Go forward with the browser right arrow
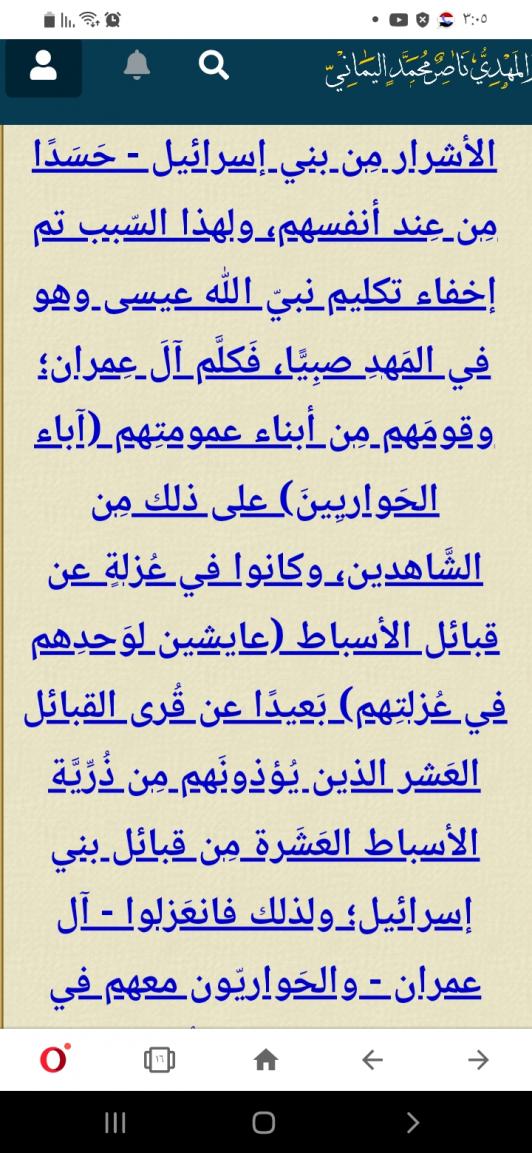Viewport: 532px width, 1153px height. pyautogui.click(x=478, y=1060)
